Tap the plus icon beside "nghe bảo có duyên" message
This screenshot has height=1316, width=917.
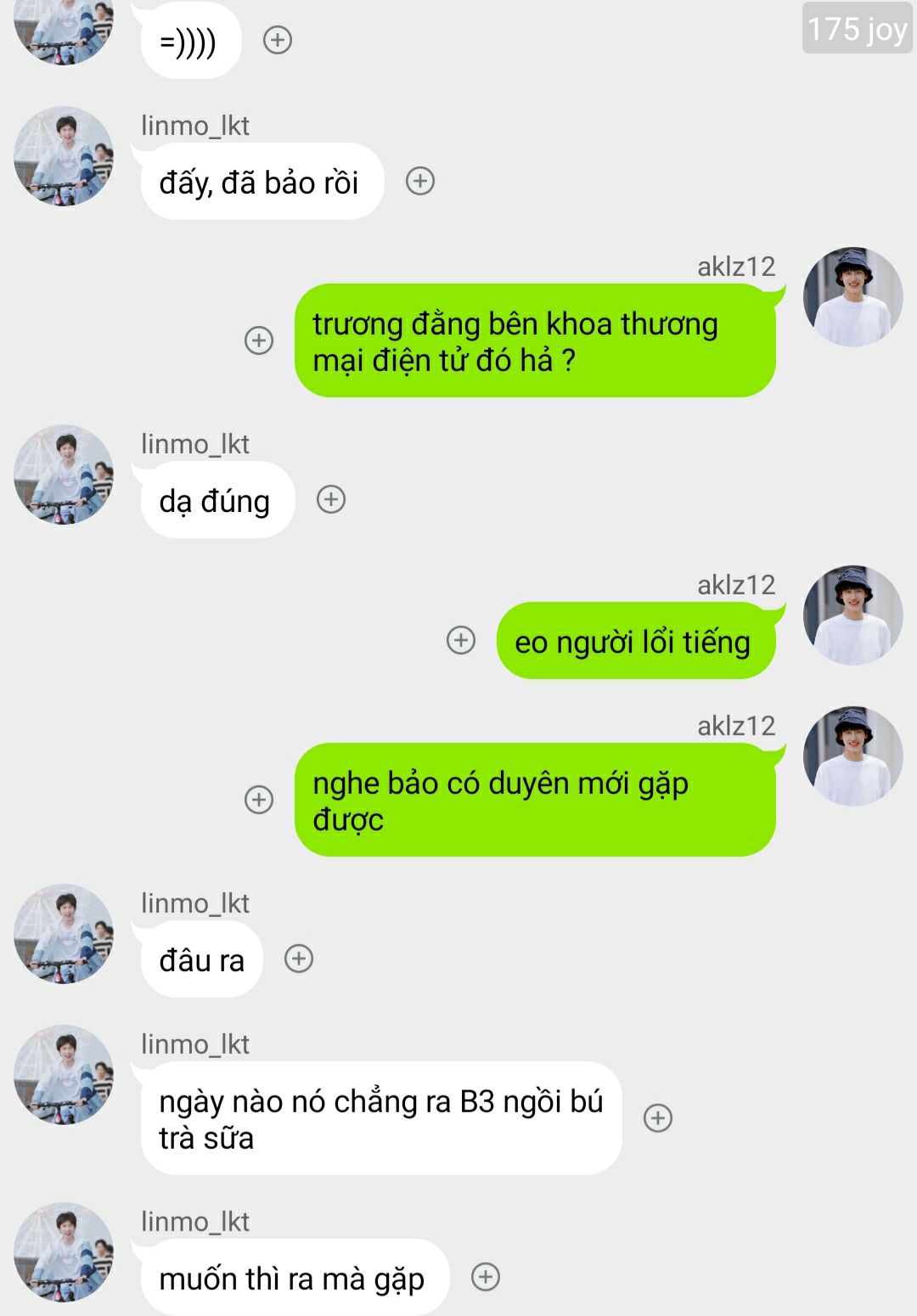click(x=259, y=800)
